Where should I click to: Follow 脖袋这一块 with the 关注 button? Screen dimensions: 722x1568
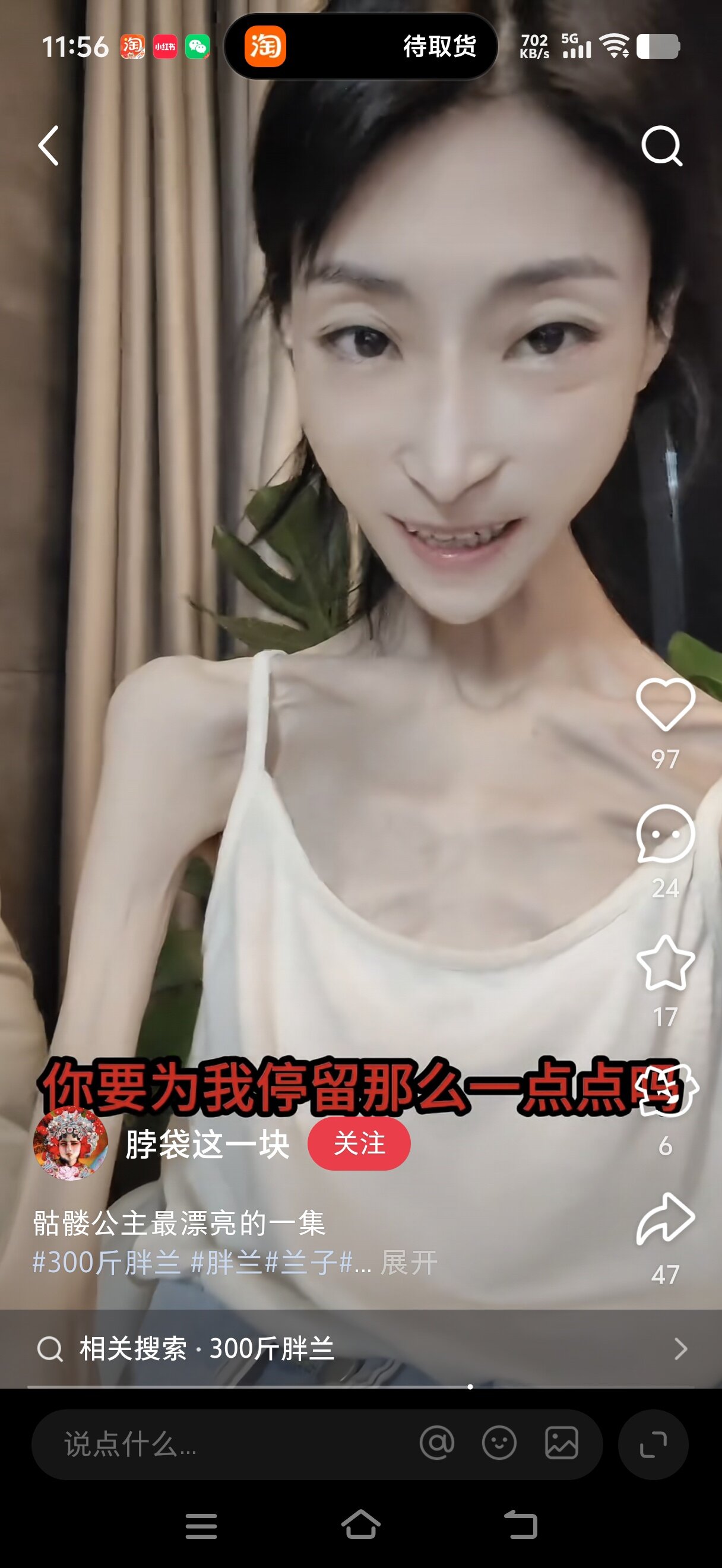click(x=359, y=1144)
